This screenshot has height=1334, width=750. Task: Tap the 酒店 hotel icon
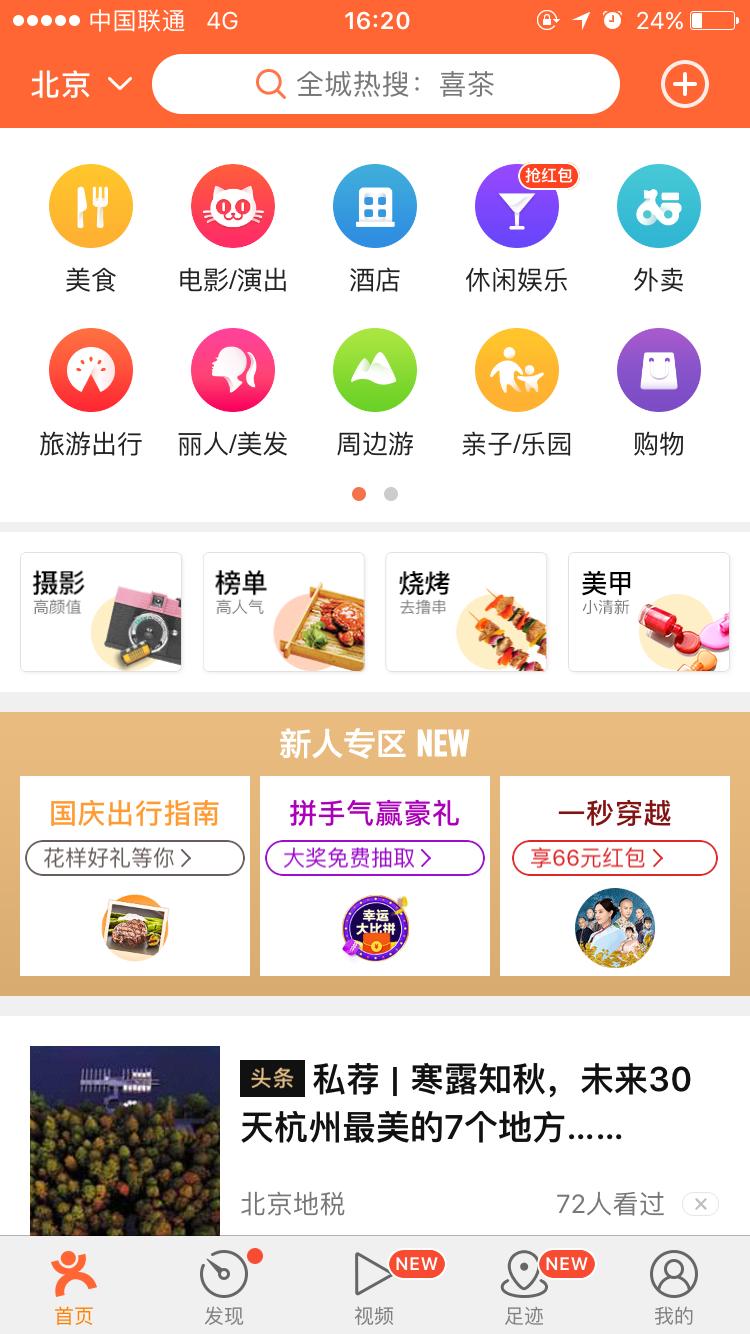click(x=375, y=206)
